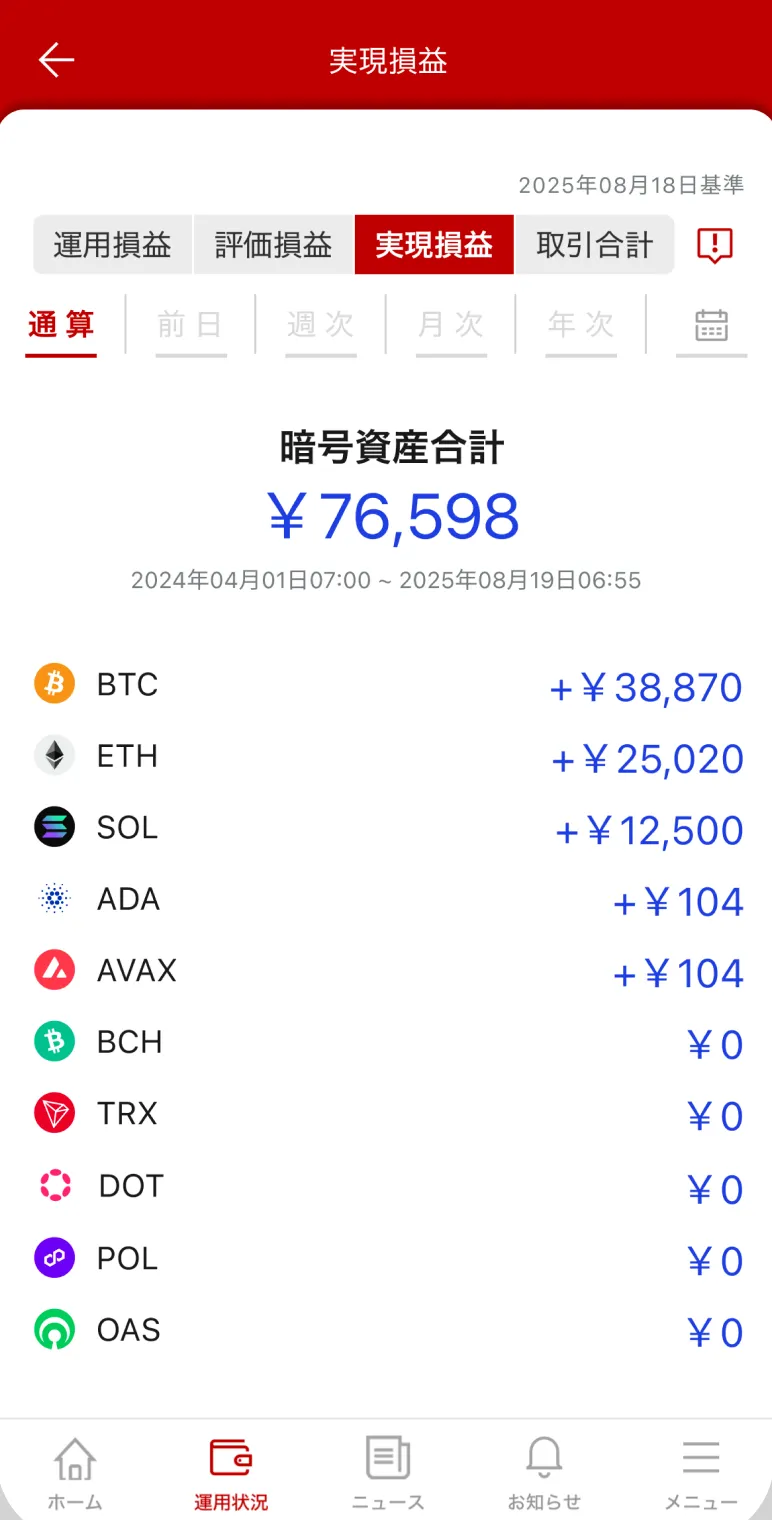The width and height of the screenshot is (772, 1520).
Task: Select the 実現損益 tab
Action: click(434, 245)
